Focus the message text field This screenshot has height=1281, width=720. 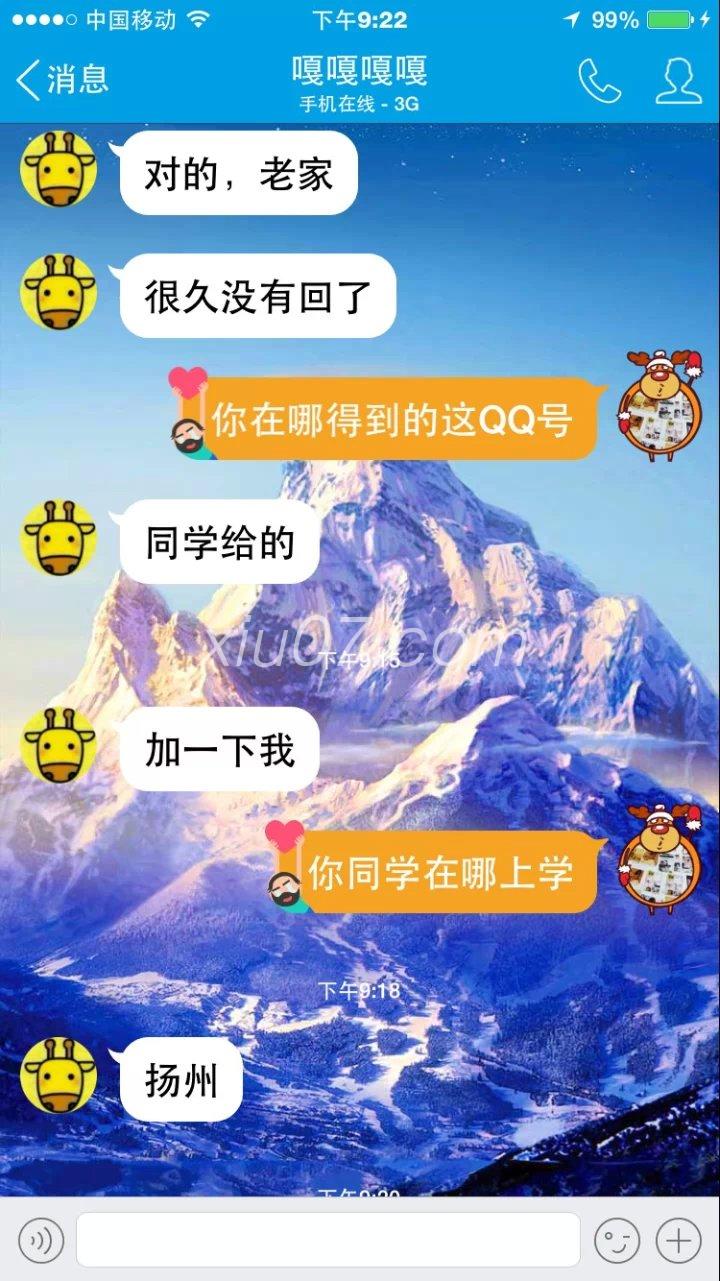[x=328, y=1241]
